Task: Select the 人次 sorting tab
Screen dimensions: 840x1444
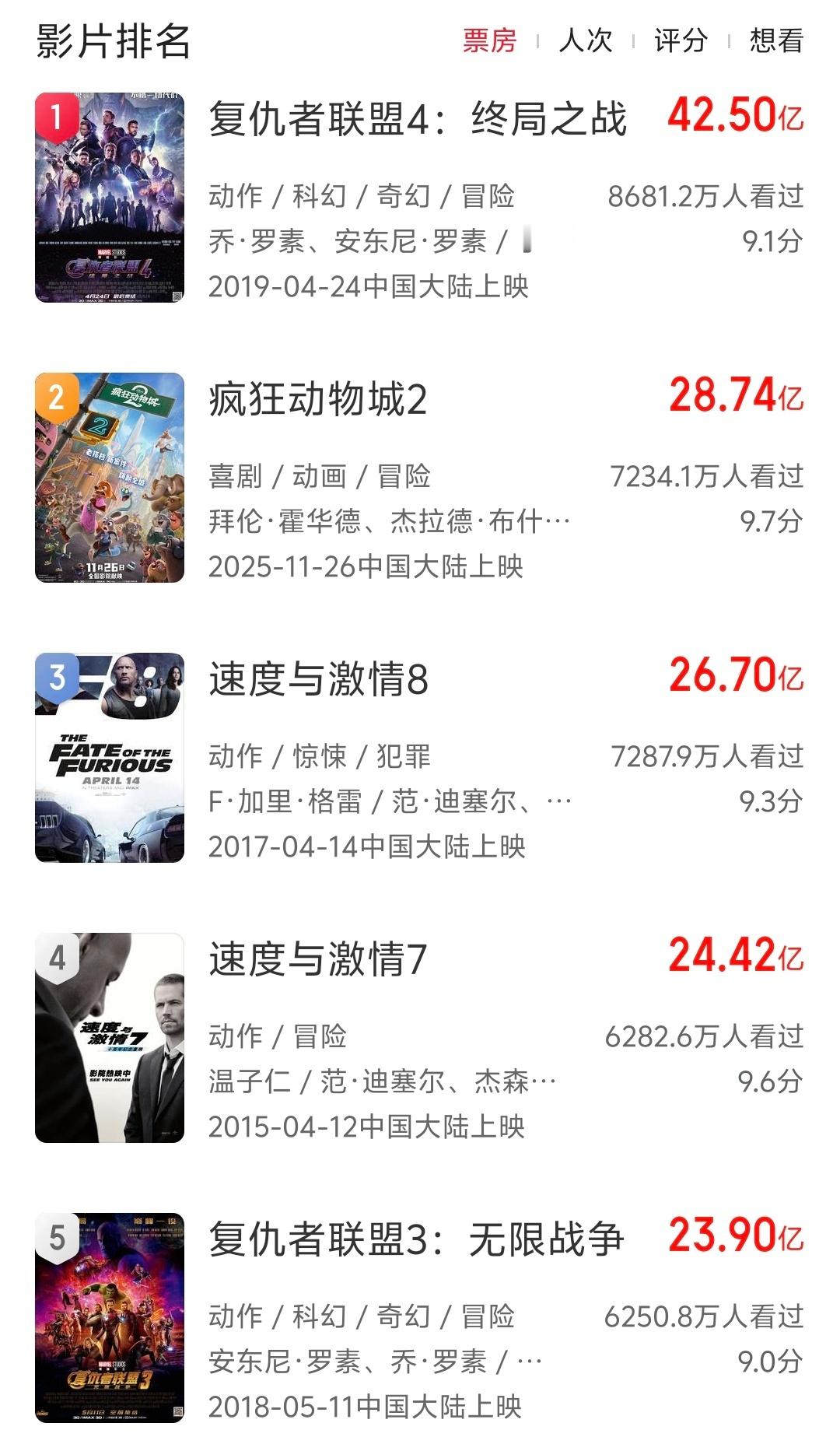Action: coord(586,40)
